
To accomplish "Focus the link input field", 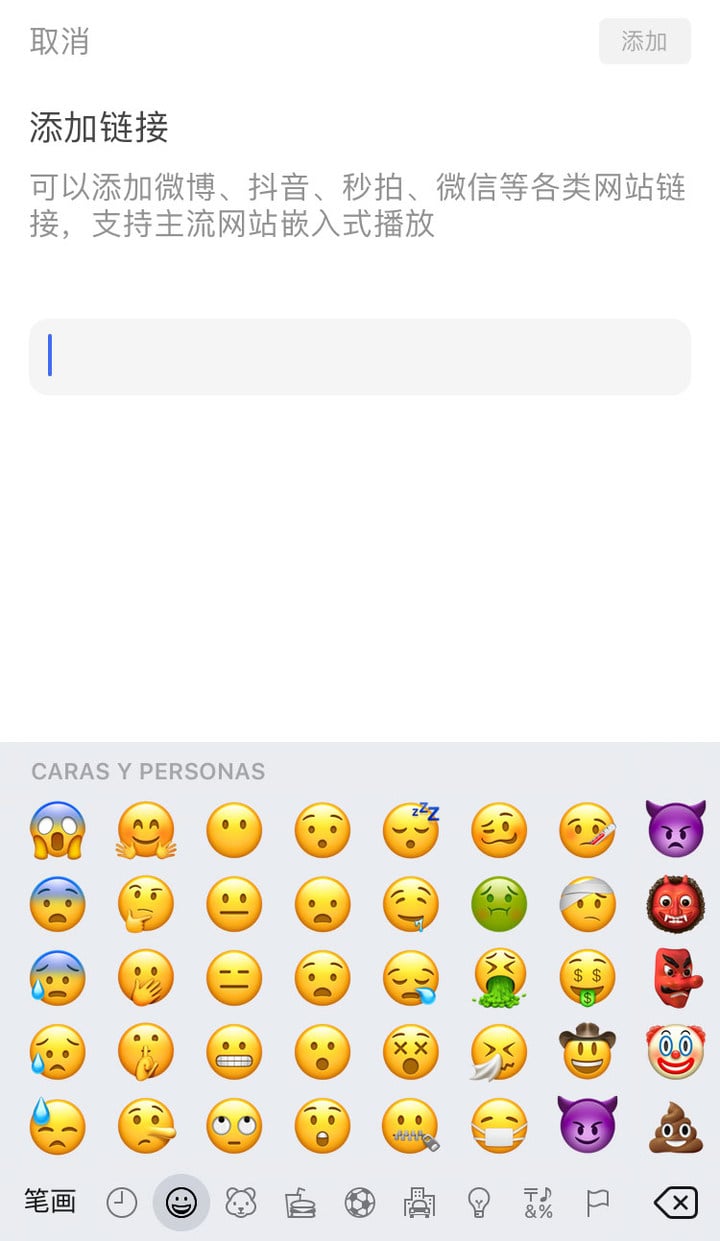I will click(x=360, y=357).
